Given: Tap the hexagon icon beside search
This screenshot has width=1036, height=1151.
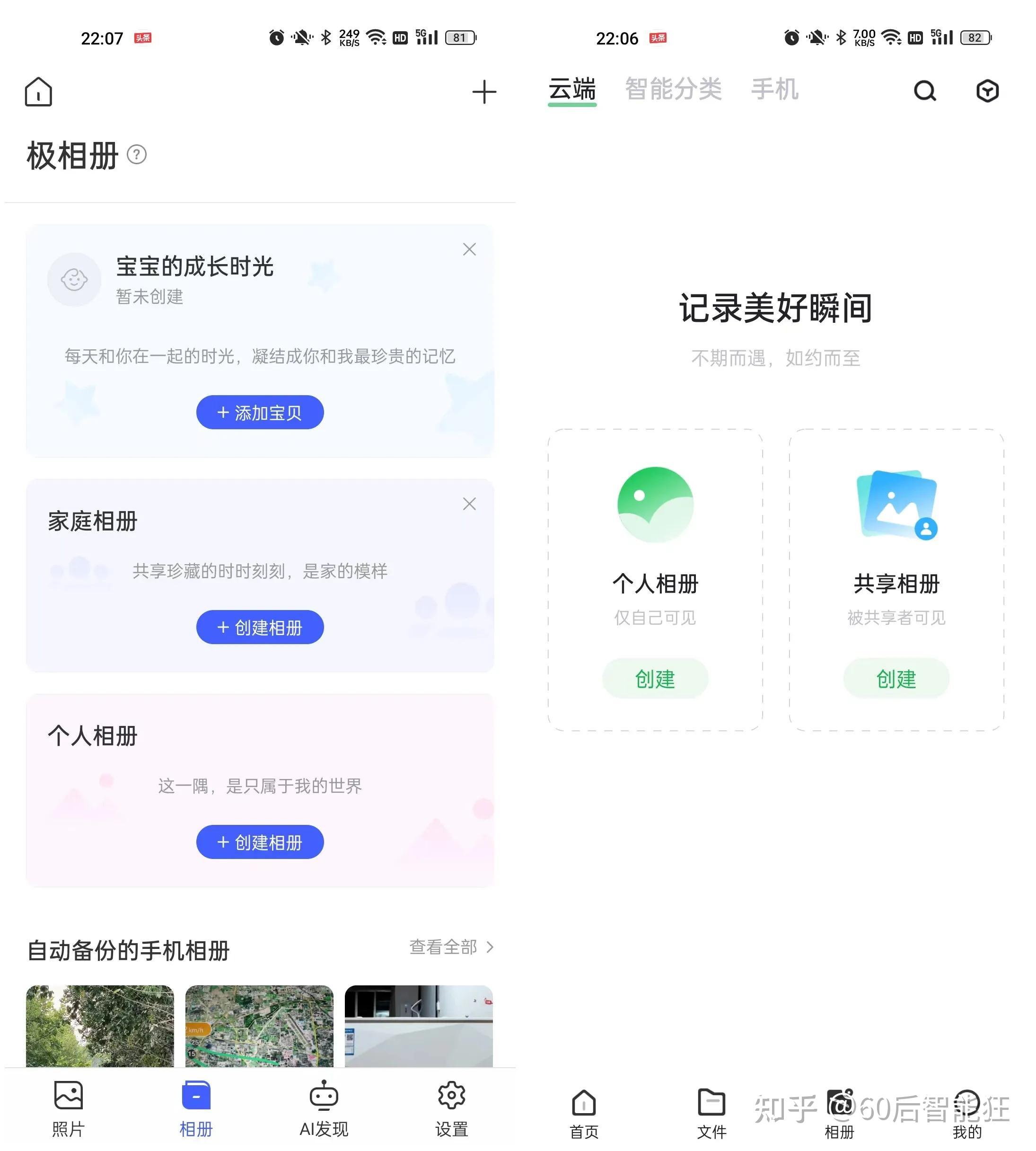Looking at the screenshot, I should pyautogui.click(x=988, y=90).
